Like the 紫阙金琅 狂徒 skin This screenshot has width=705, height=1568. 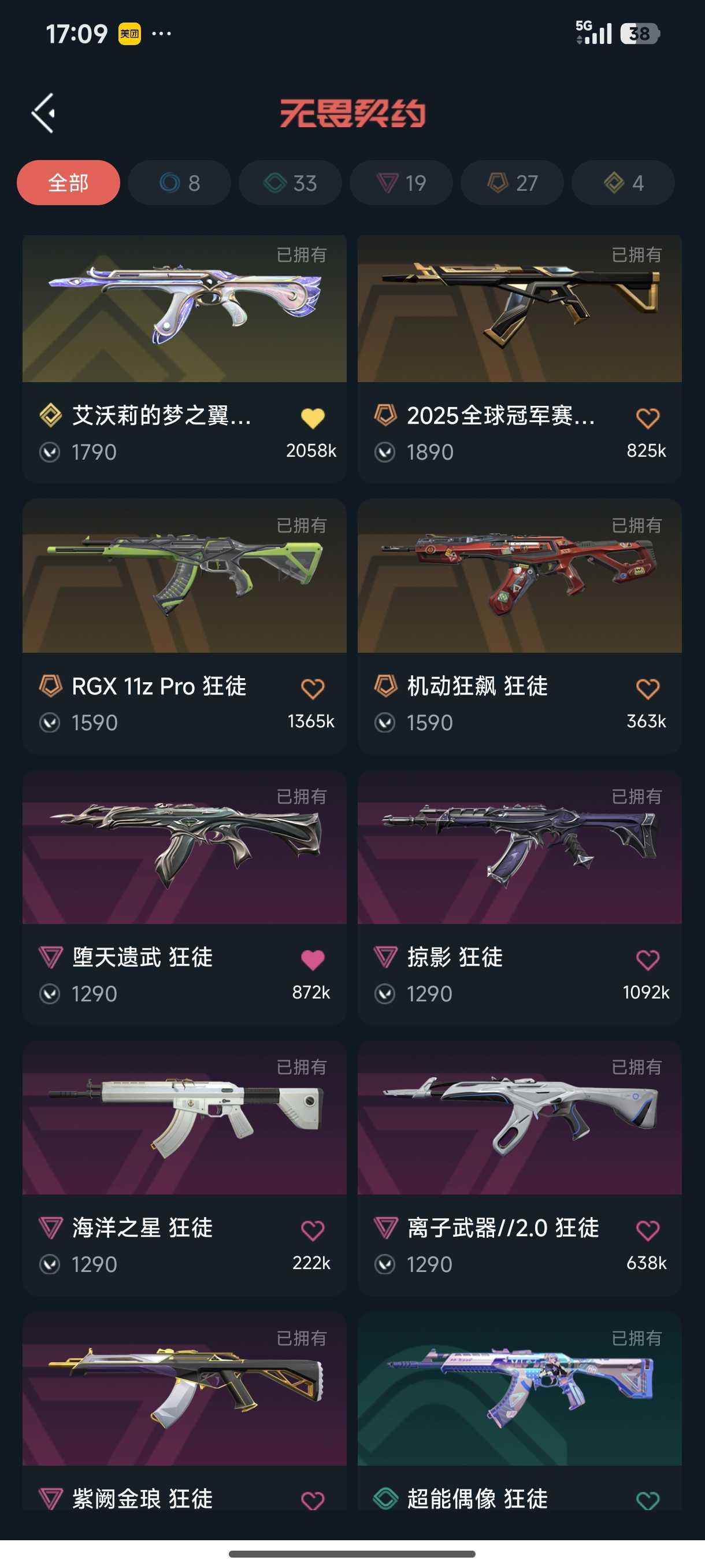pos(313,1500)
